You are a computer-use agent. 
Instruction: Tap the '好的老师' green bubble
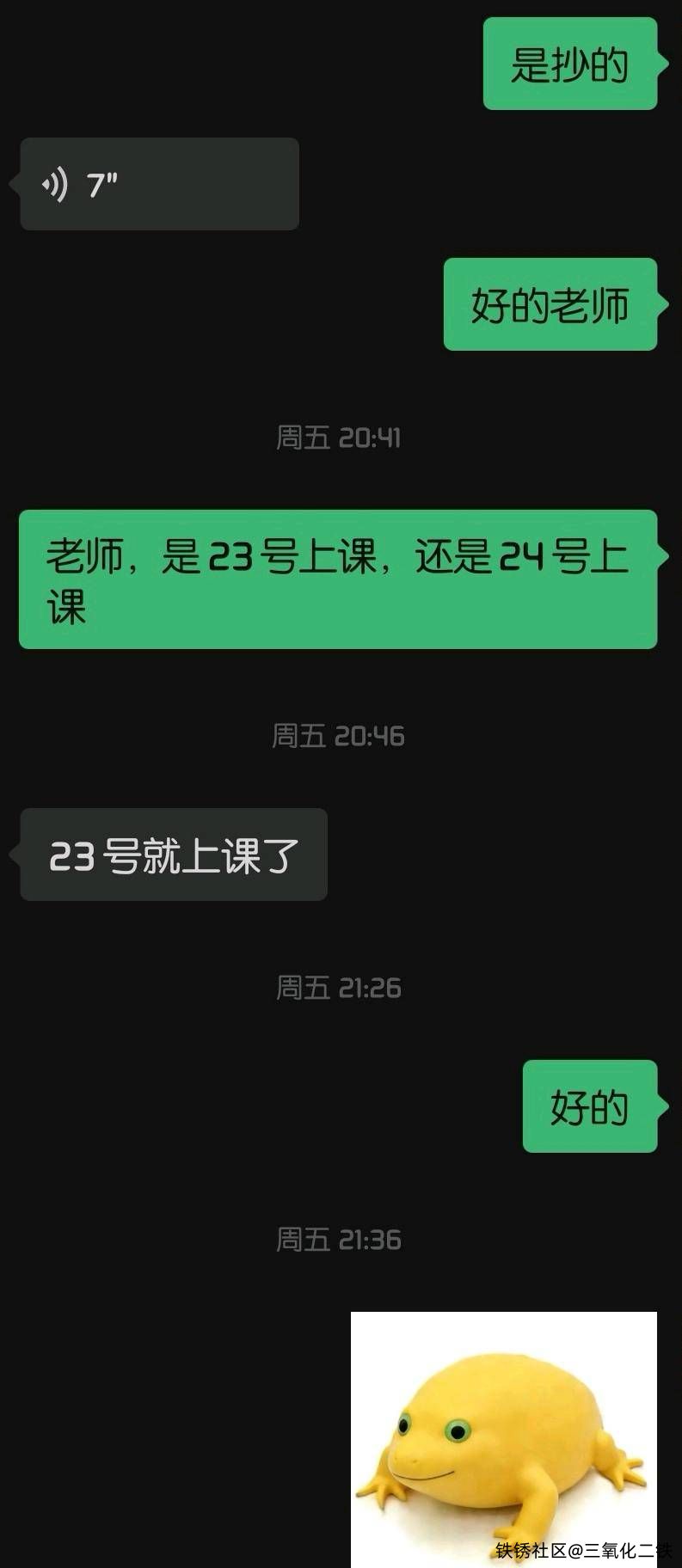(549, 303)
